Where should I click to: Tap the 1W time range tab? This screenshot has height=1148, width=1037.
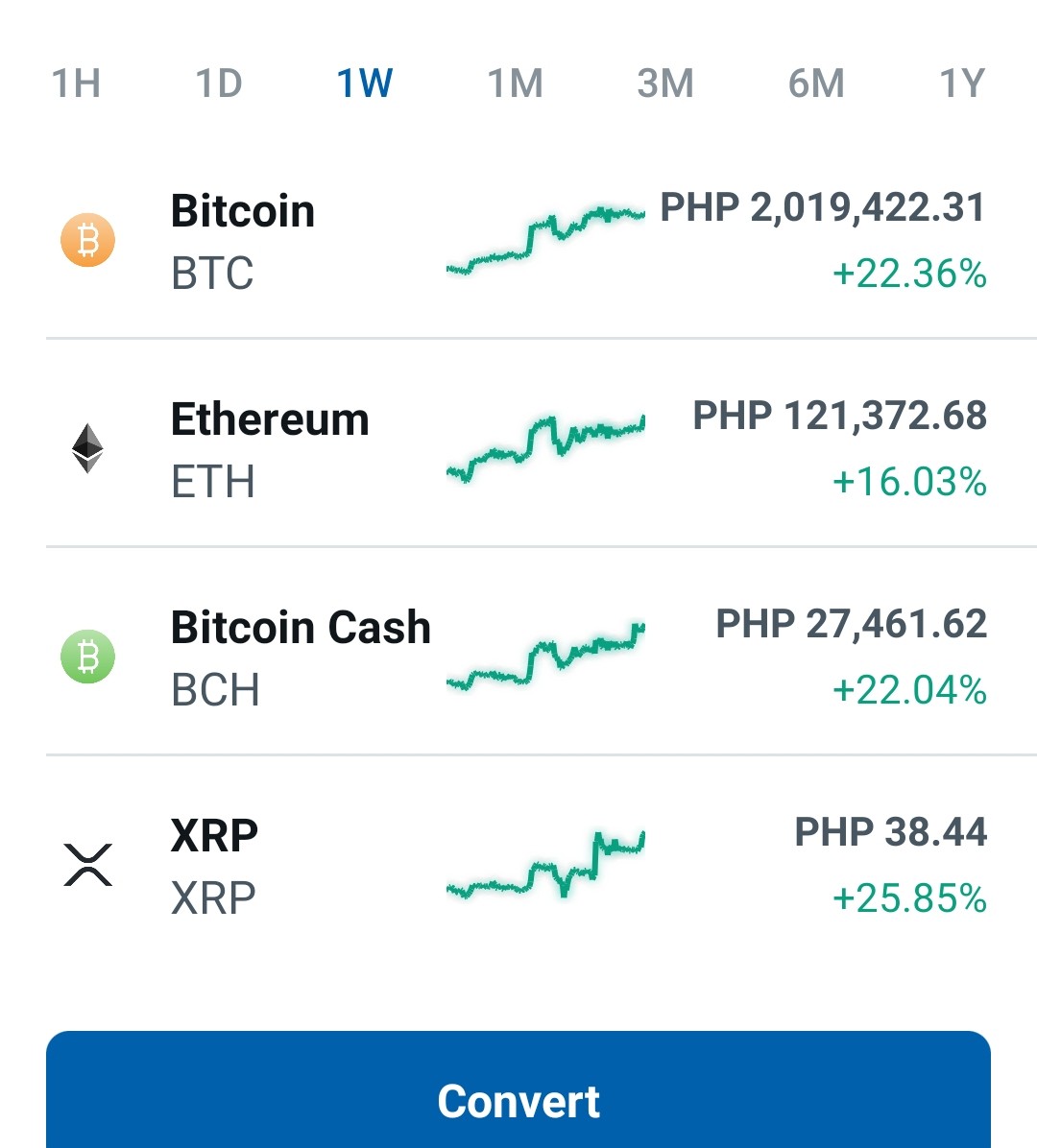(x=365, y=84)
